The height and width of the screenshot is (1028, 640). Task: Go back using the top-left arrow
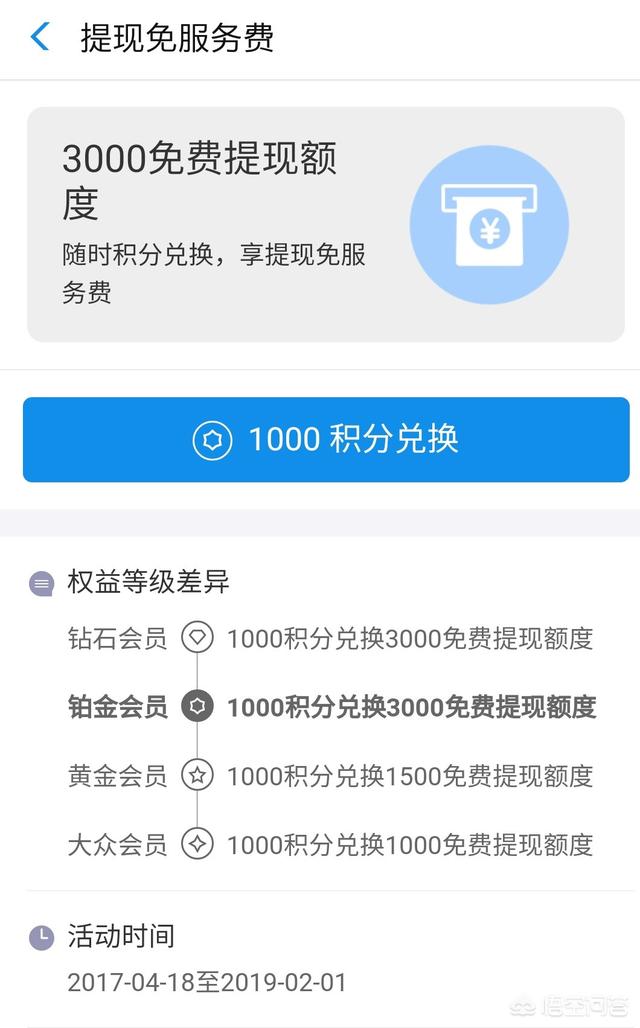pyautogui.click(x=39, y=38)
